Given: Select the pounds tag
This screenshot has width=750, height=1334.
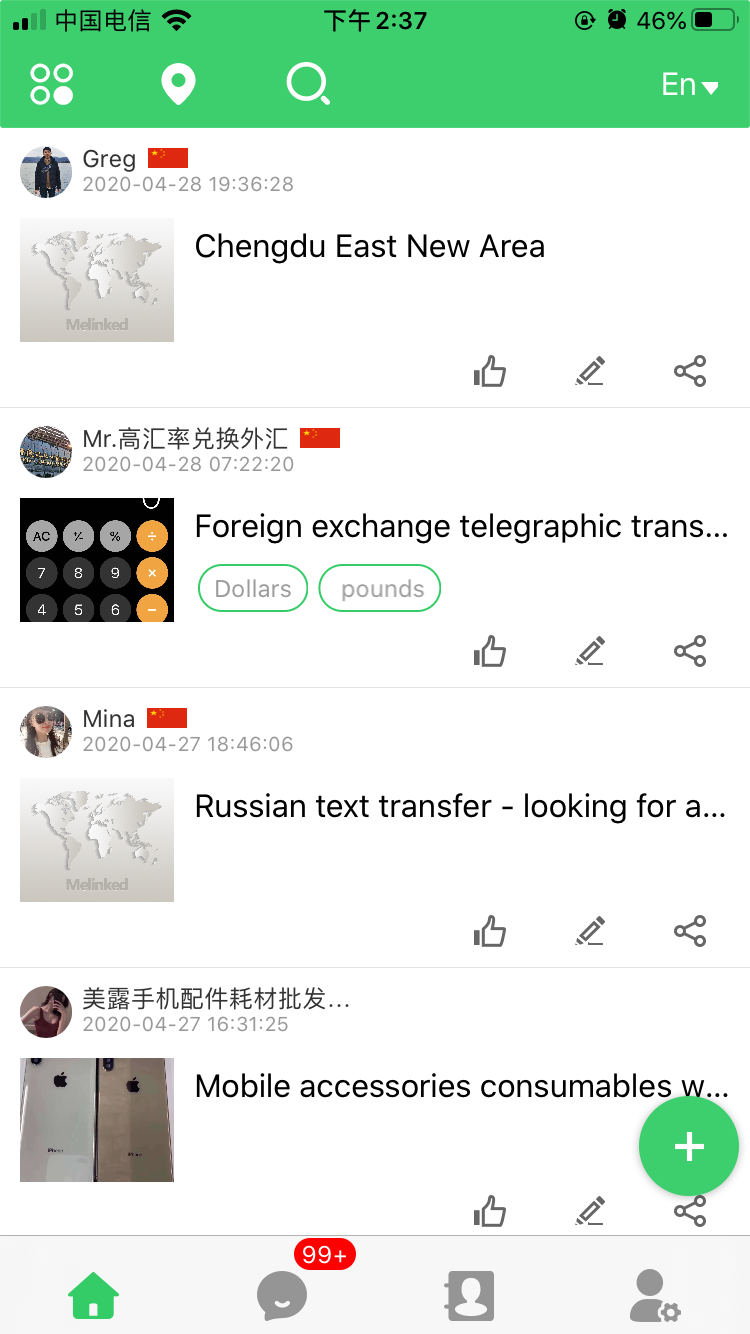Looking at the screenshot, I should click(x=379, y=588).
